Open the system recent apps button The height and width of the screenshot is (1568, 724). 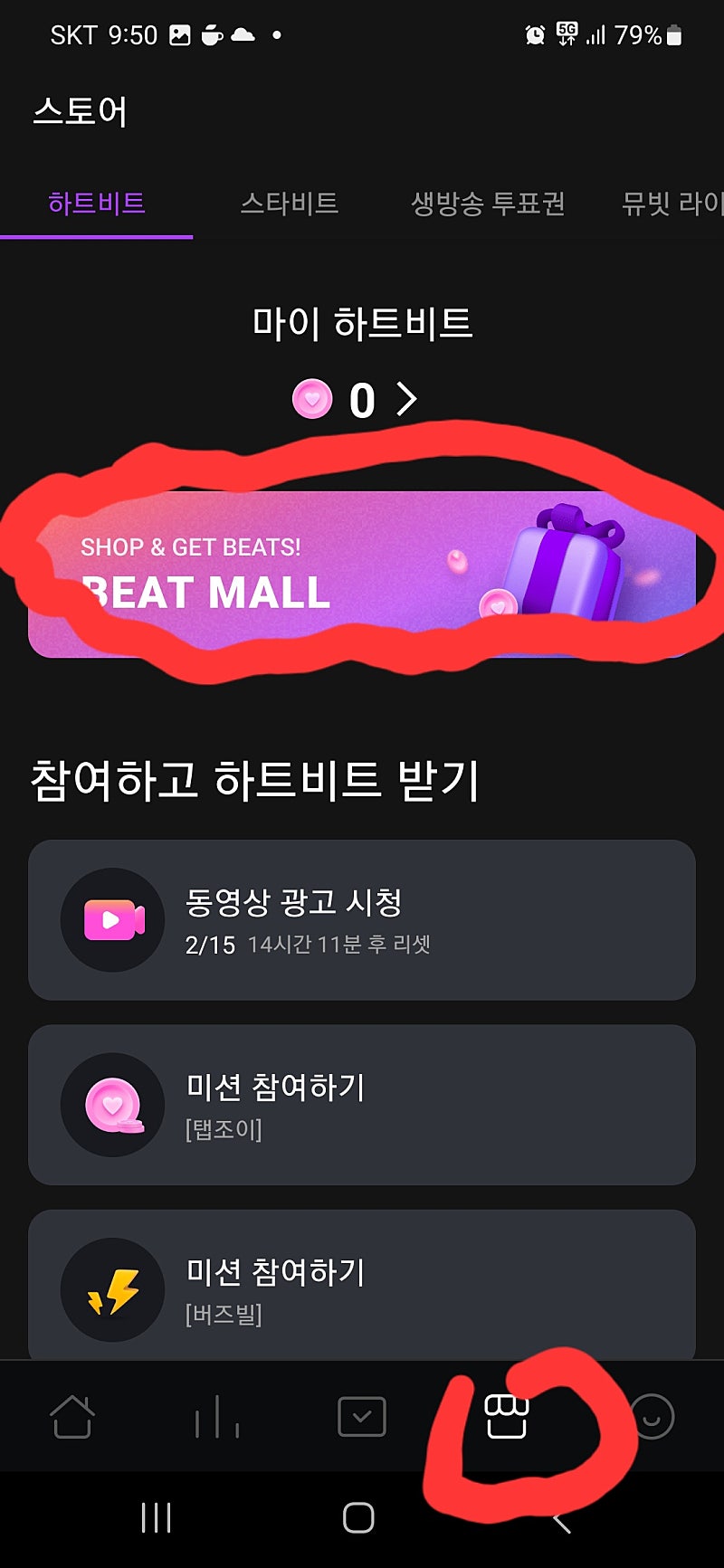coord(157,1517)
